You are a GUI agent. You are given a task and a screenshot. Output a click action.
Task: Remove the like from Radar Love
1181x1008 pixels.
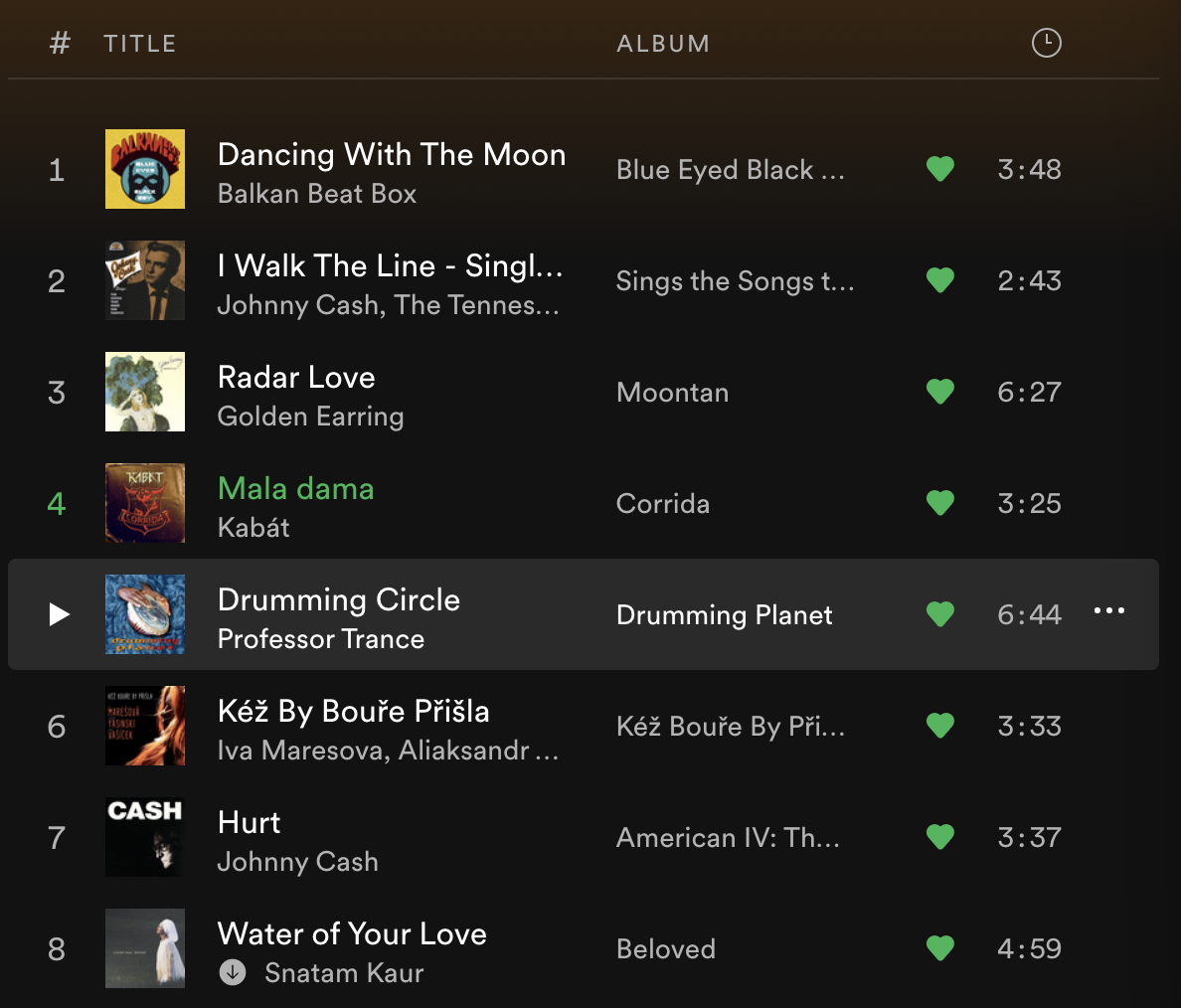point(939,392)
